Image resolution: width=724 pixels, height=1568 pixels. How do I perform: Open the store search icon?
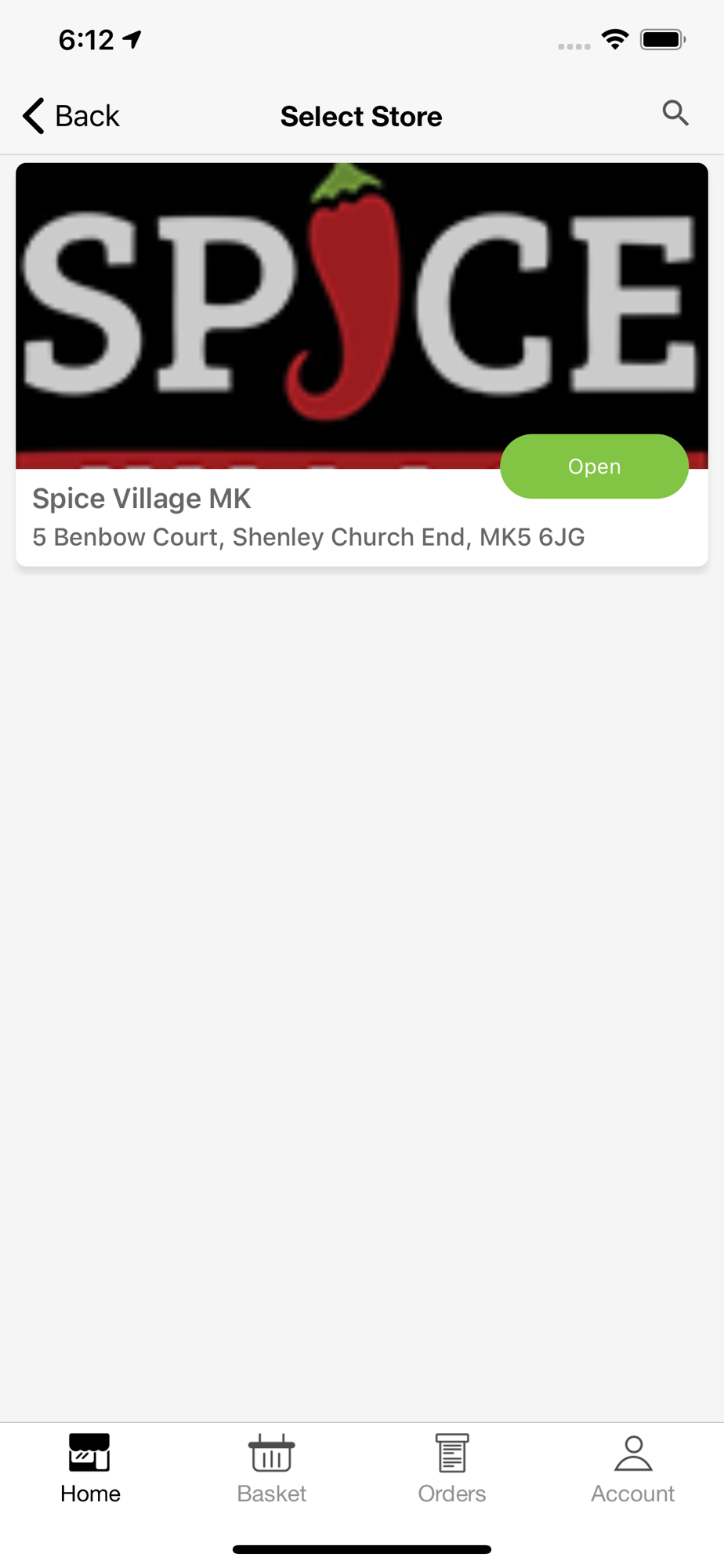click(675, 114)
